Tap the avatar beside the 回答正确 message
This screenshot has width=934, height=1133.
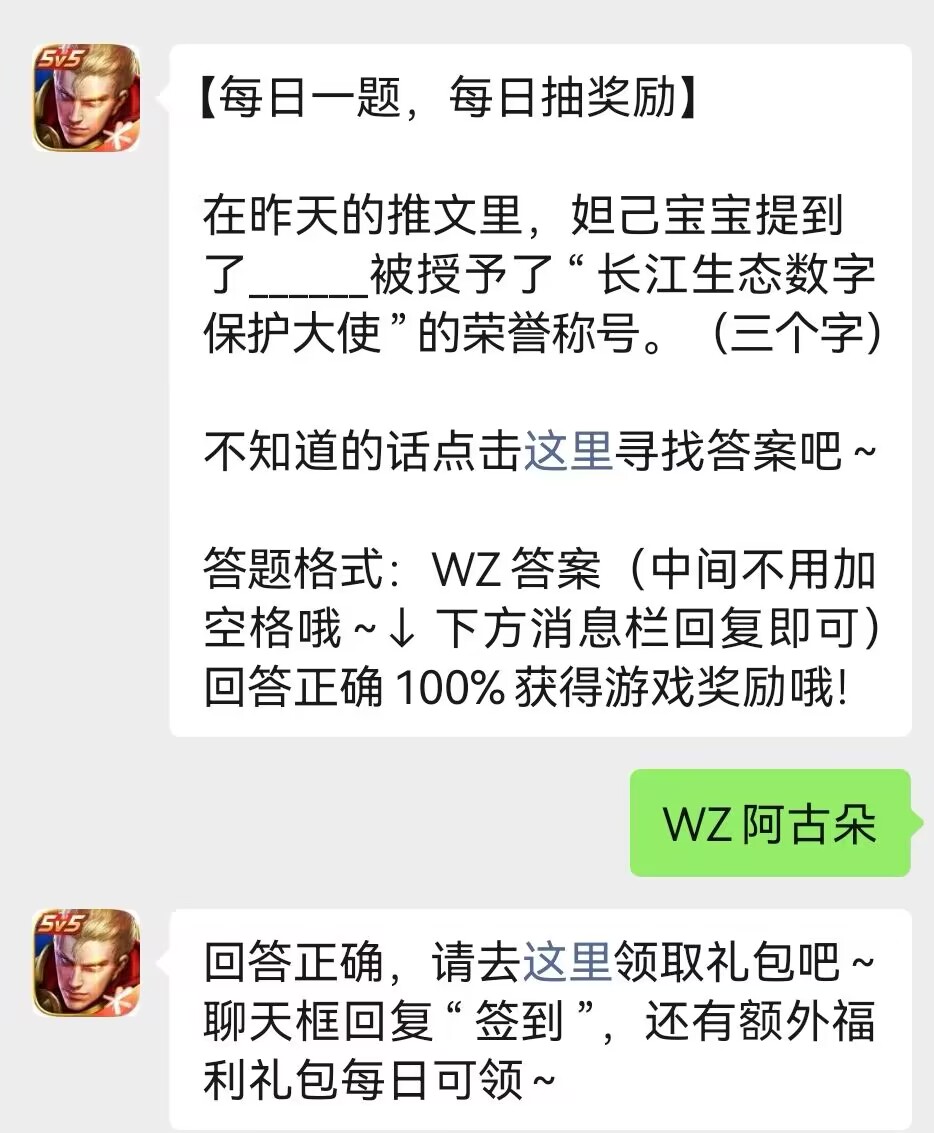point(86,963)
